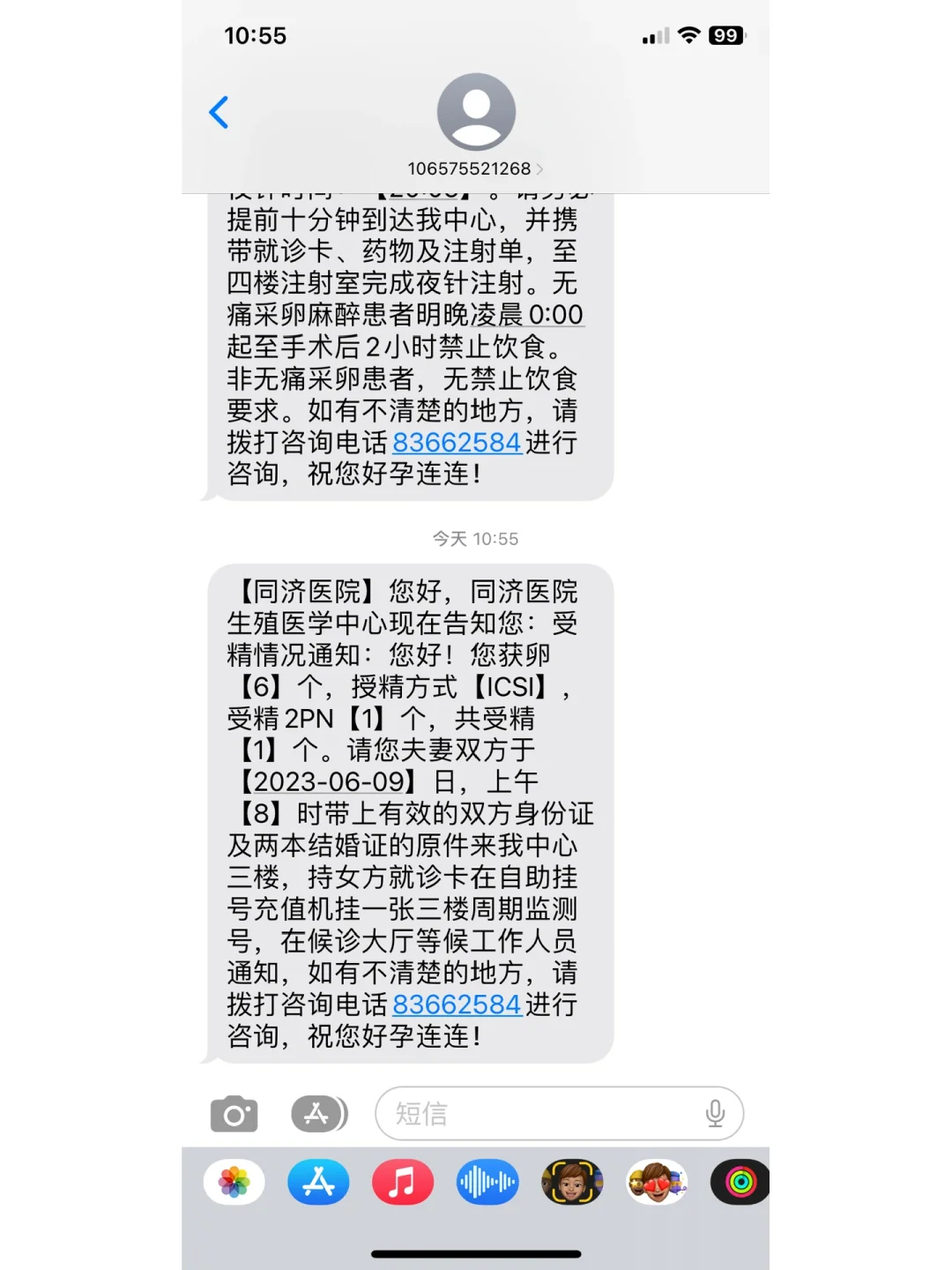This screenshot has height=1270, width=952.
Task: Open the Fitness activity rings app
Action: [x=740, y=1182]
